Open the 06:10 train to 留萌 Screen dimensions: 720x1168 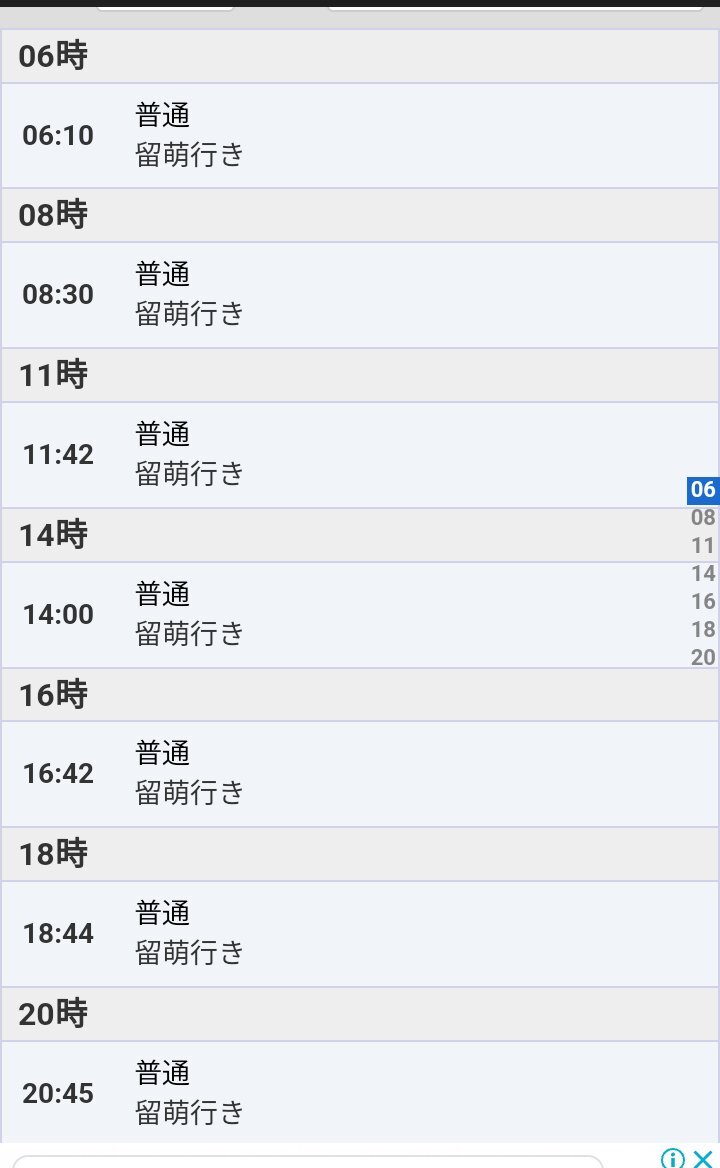click(360, 135)
